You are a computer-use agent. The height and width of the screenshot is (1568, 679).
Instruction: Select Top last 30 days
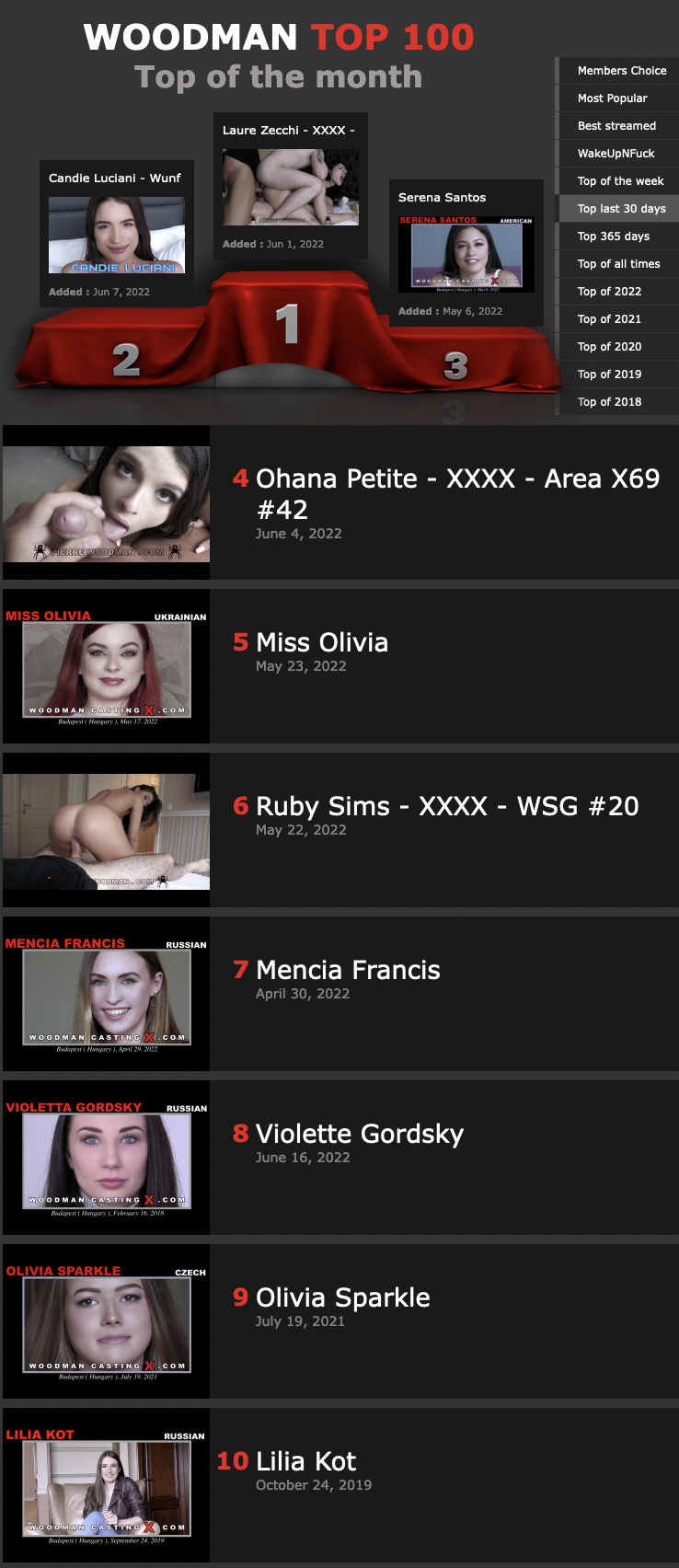(x=621, y=209)
